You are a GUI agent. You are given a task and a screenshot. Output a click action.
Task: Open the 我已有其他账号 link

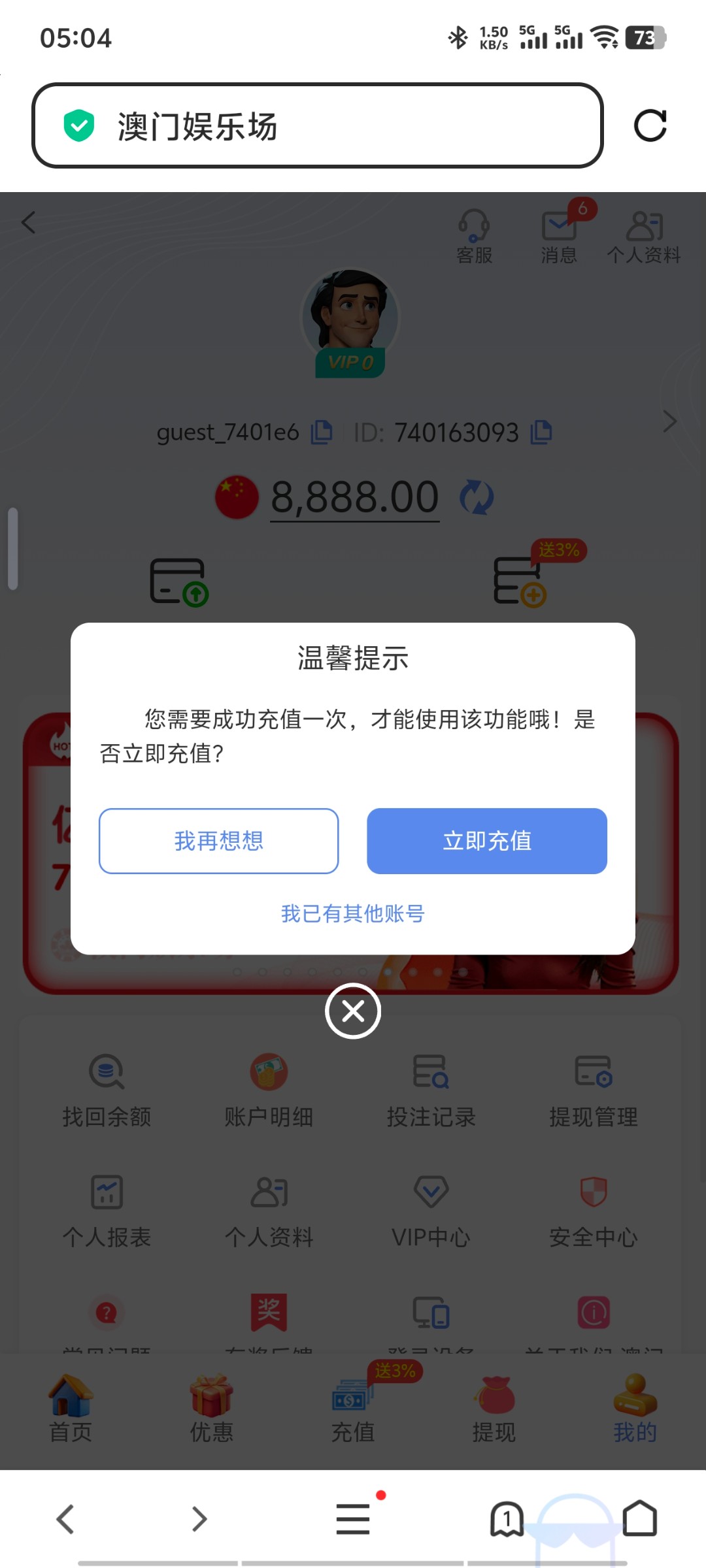tap(352, 913)
